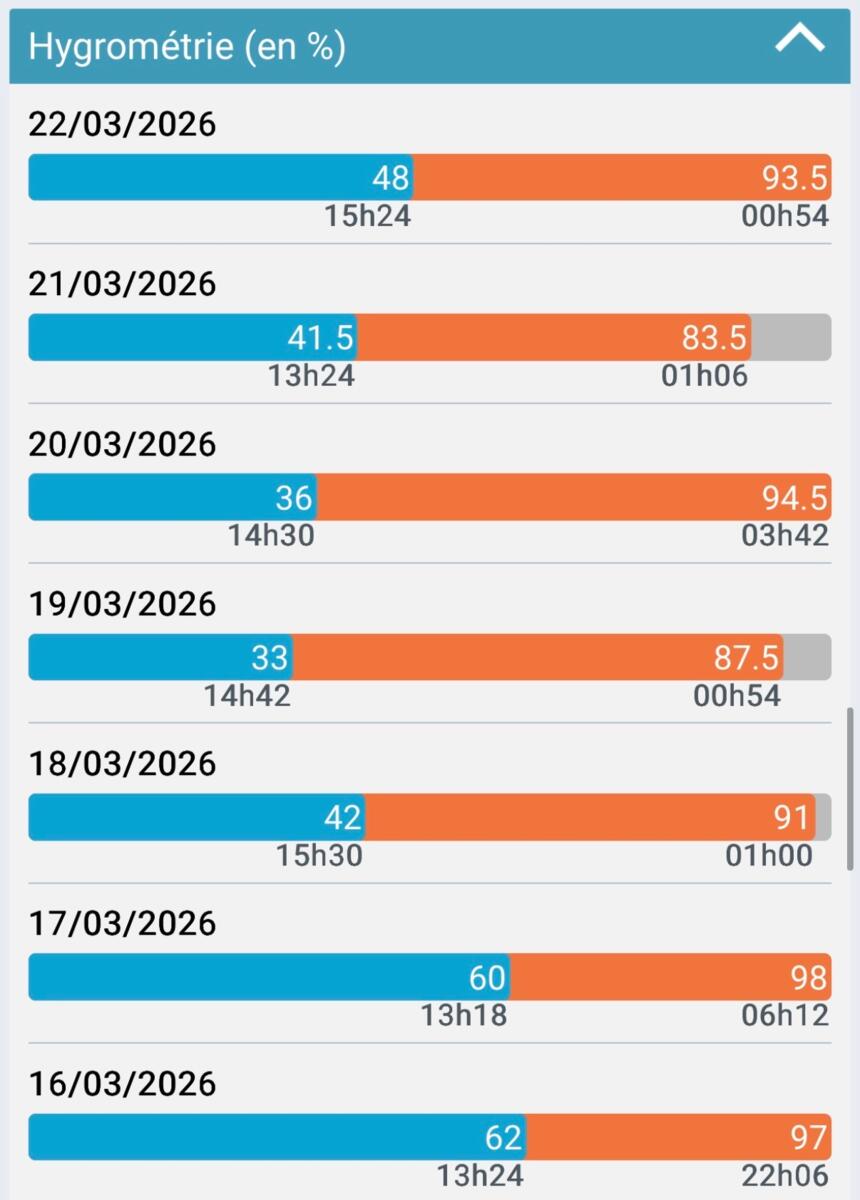Collapse the Hygrométrie (en %) section

click(x=800, y=40)
